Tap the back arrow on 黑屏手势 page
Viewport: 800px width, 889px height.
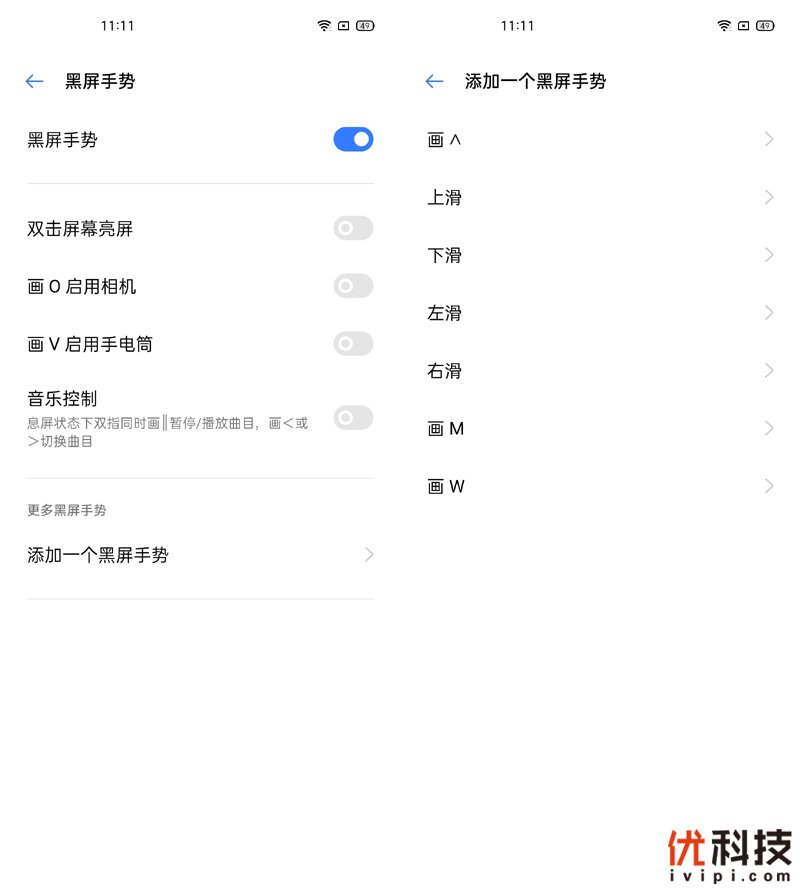point(34,82)
